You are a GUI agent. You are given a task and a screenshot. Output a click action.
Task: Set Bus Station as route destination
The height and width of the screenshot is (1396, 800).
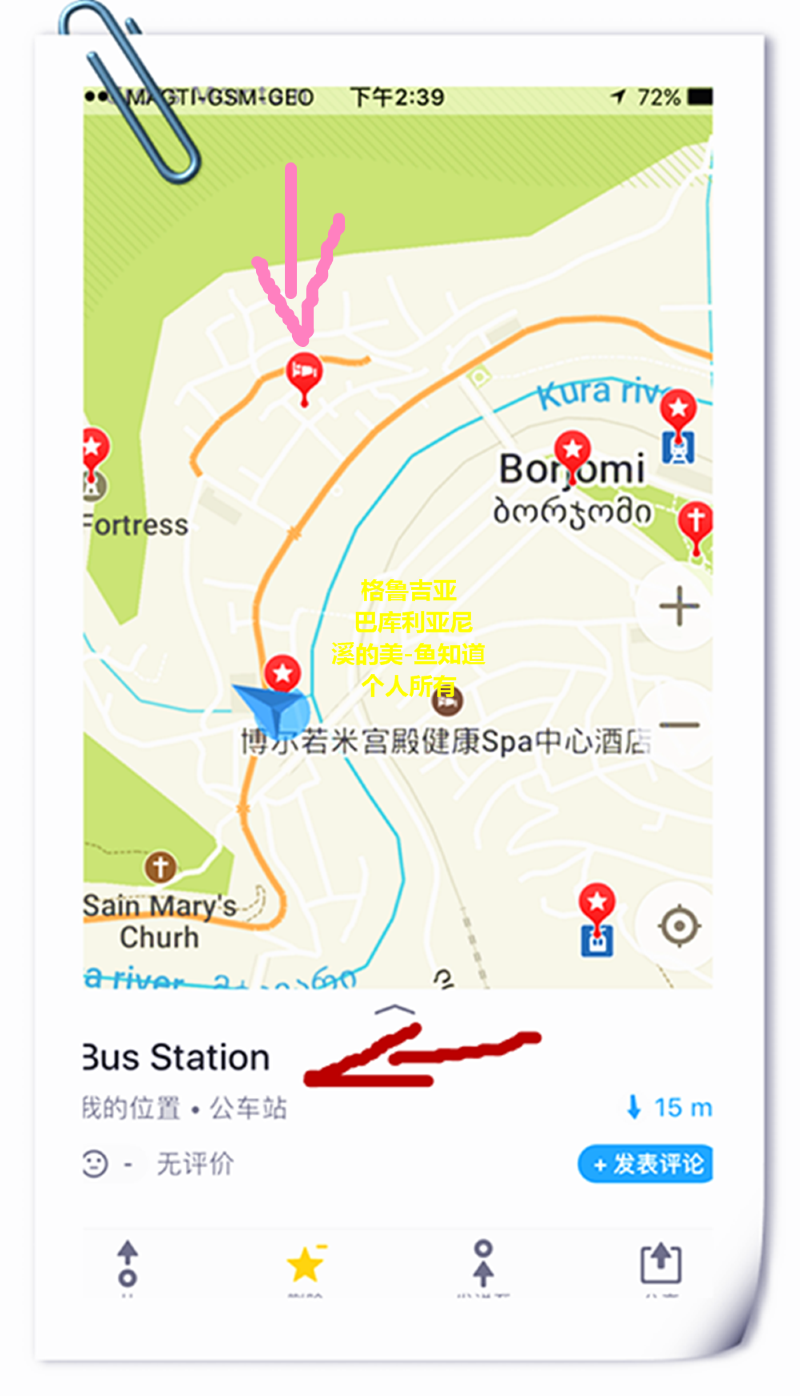coord(484,1263)
